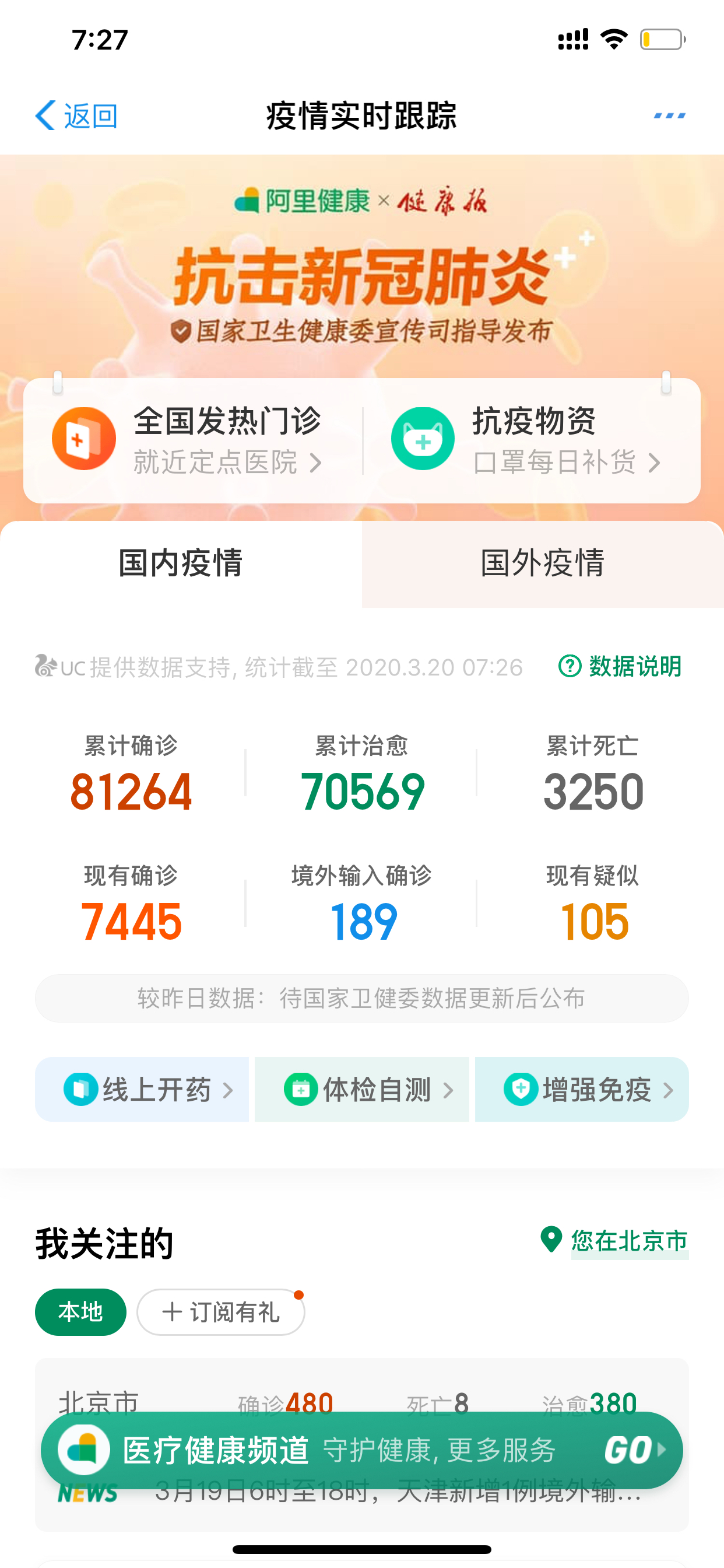Open 线上开药 online prescription
724x1568 pixels.
(x=142, y=1090)
